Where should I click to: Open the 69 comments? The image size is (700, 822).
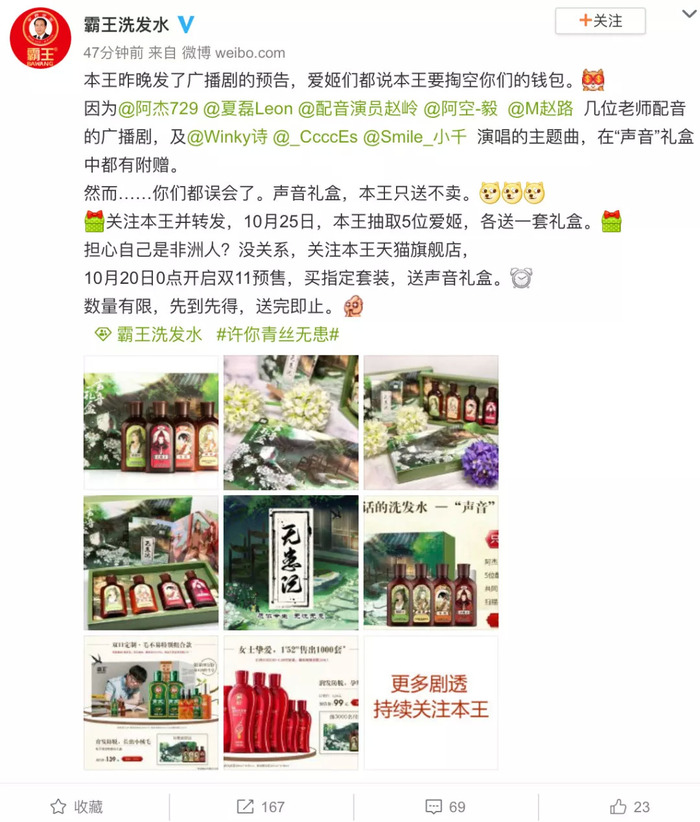(445, 806)
